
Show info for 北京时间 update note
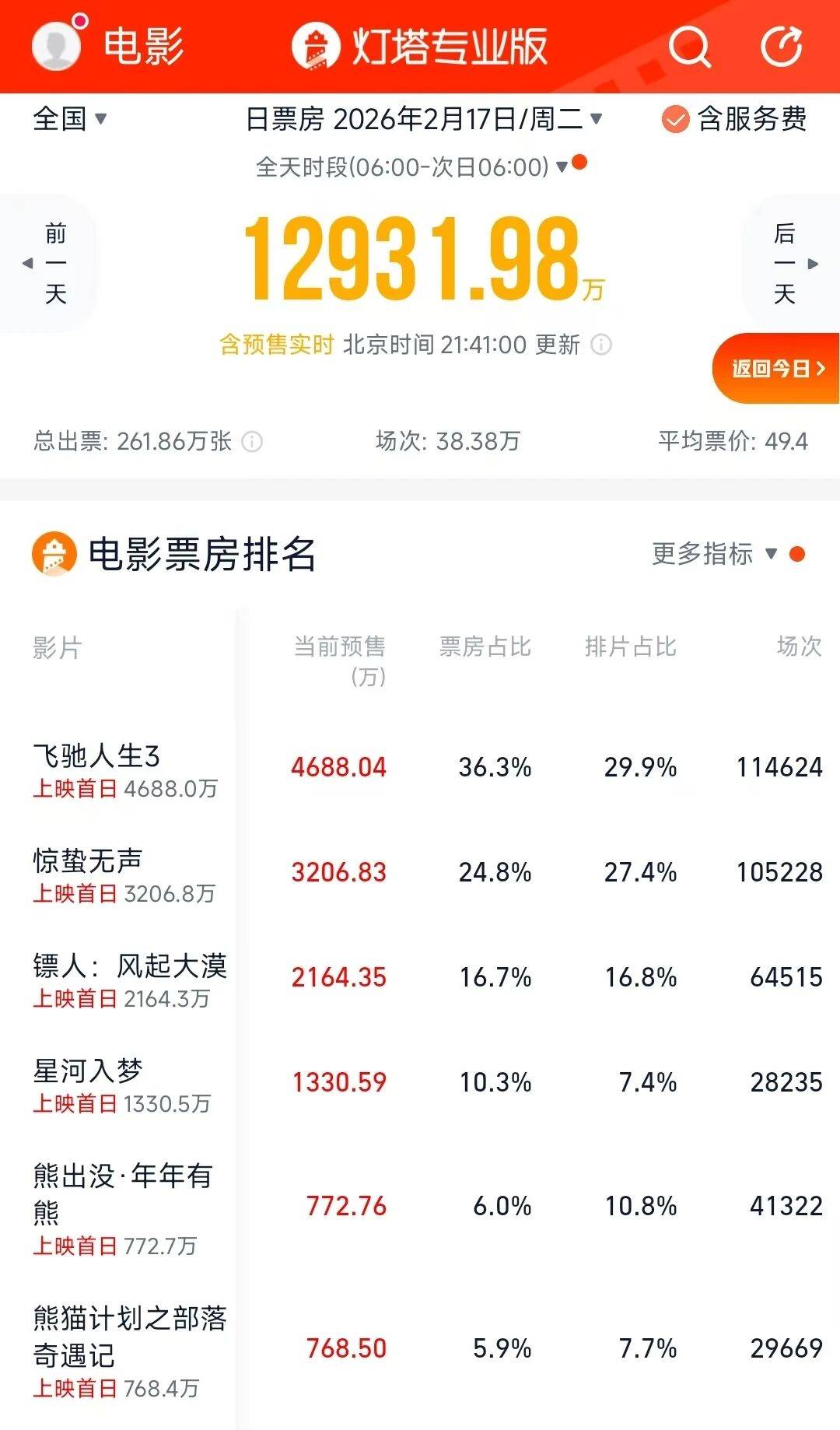click(601, 345)
